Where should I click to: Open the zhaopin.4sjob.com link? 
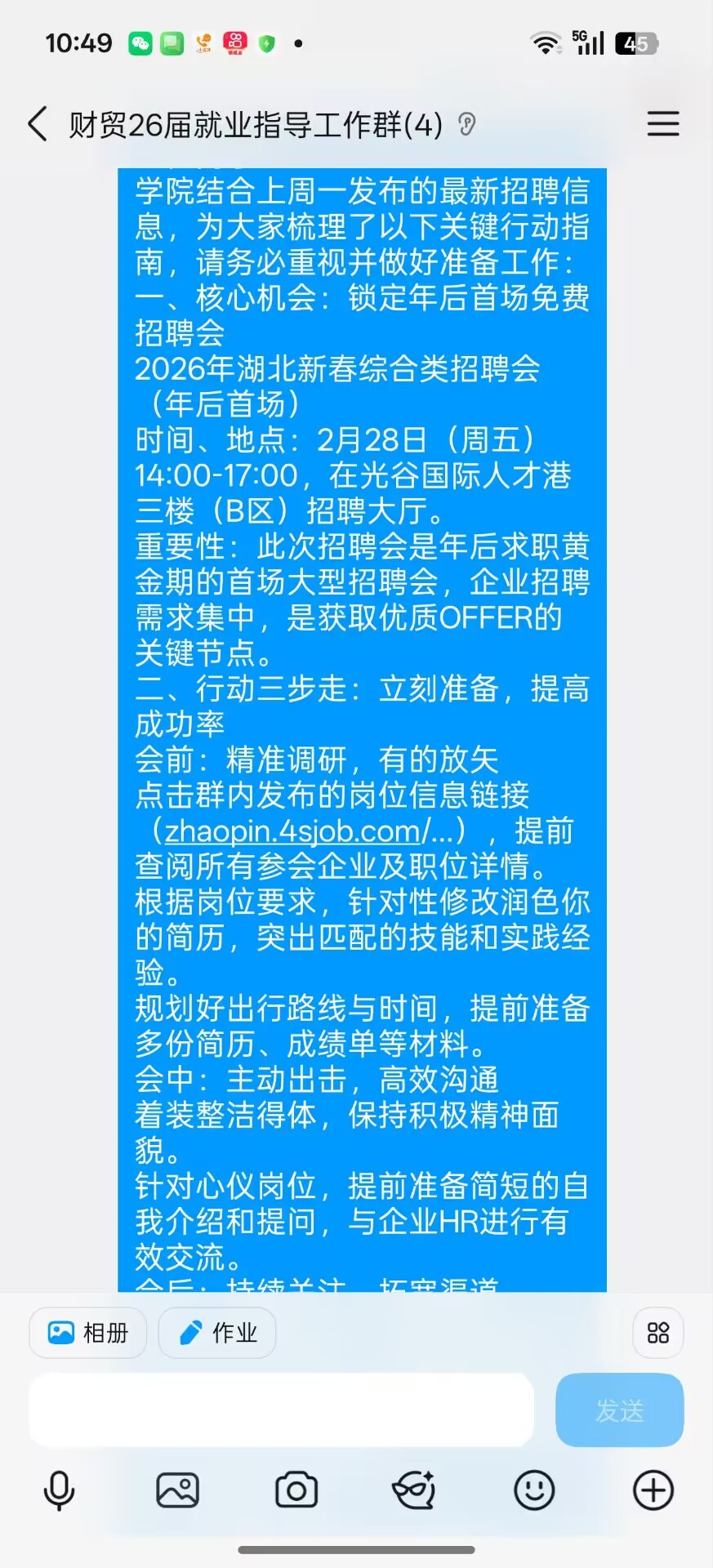(309, 831)
